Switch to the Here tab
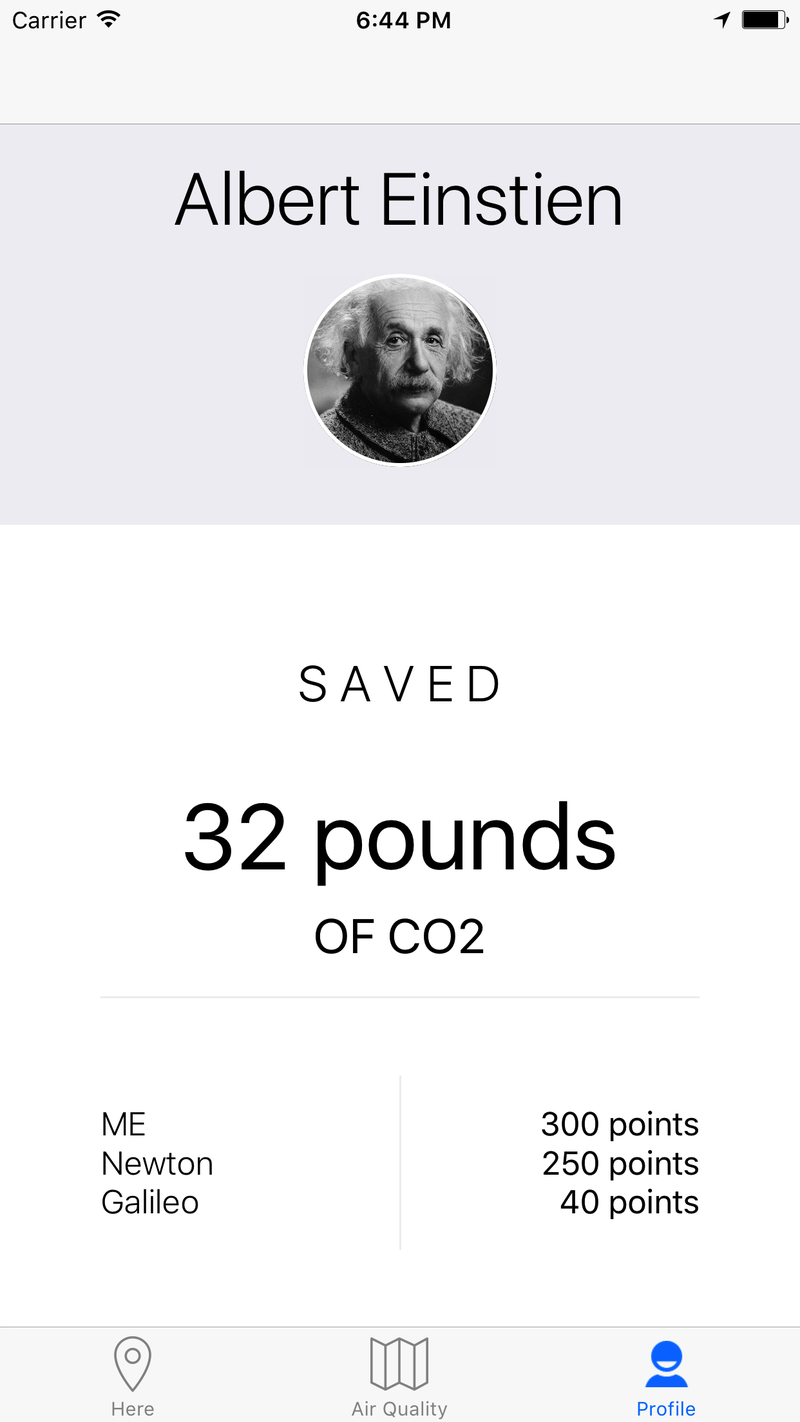800x1422 pixels. (132, 1376)
